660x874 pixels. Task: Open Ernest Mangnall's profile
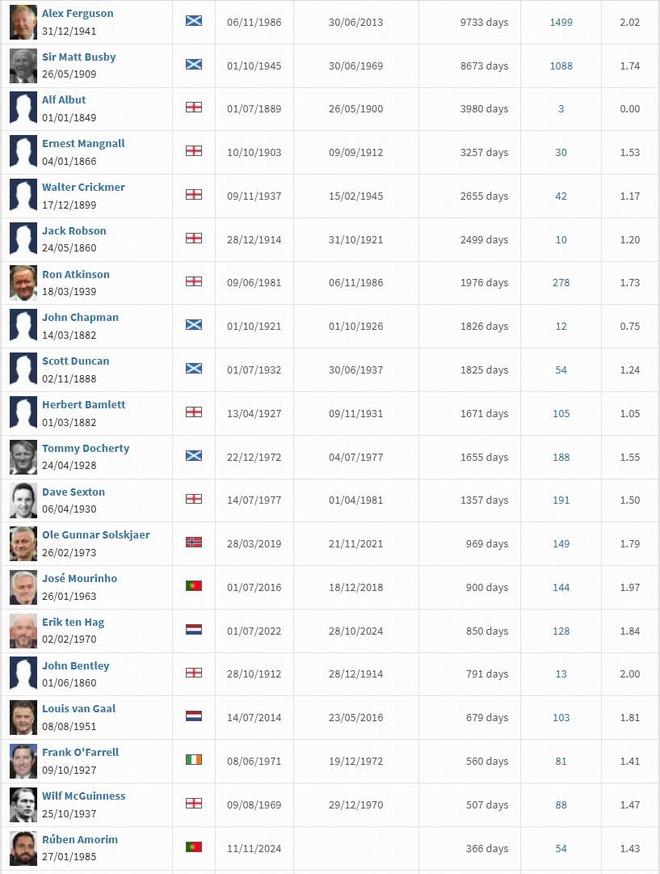click(x=83, y=144)
